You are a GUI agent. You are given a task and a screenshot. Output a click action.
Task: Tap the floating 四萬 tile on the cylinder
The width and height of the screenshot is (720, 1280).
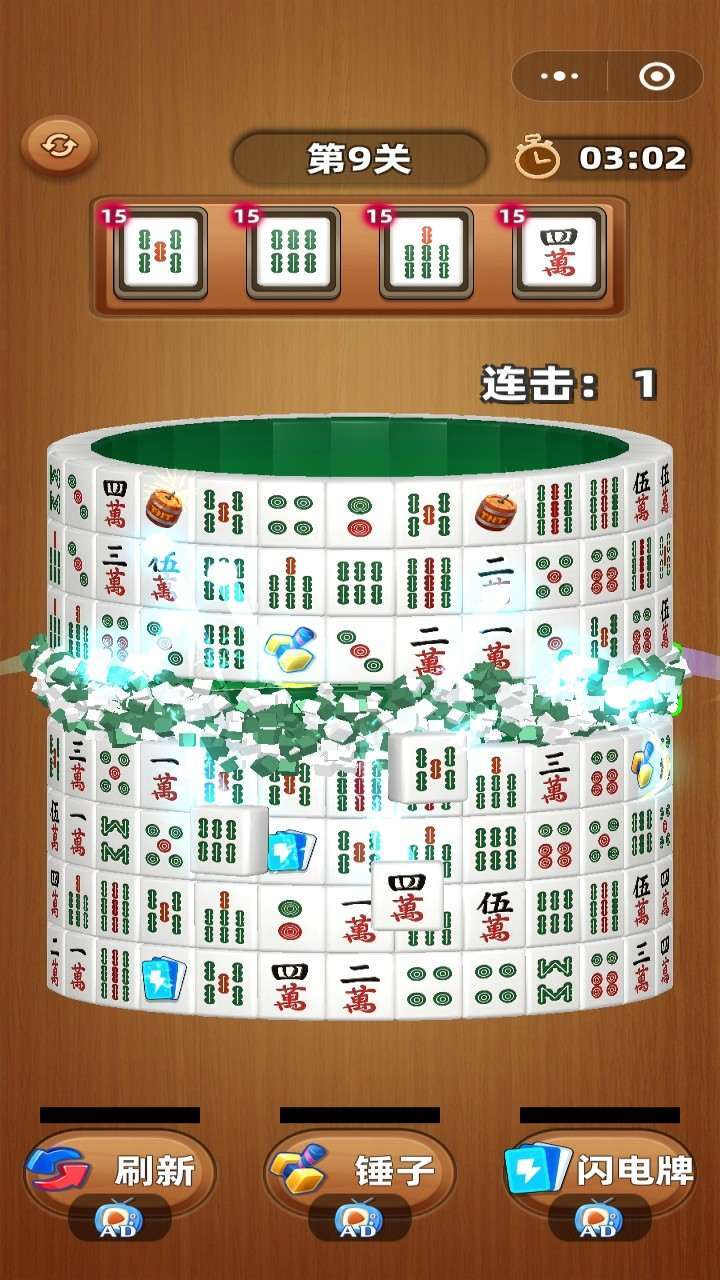click(407, 897)
